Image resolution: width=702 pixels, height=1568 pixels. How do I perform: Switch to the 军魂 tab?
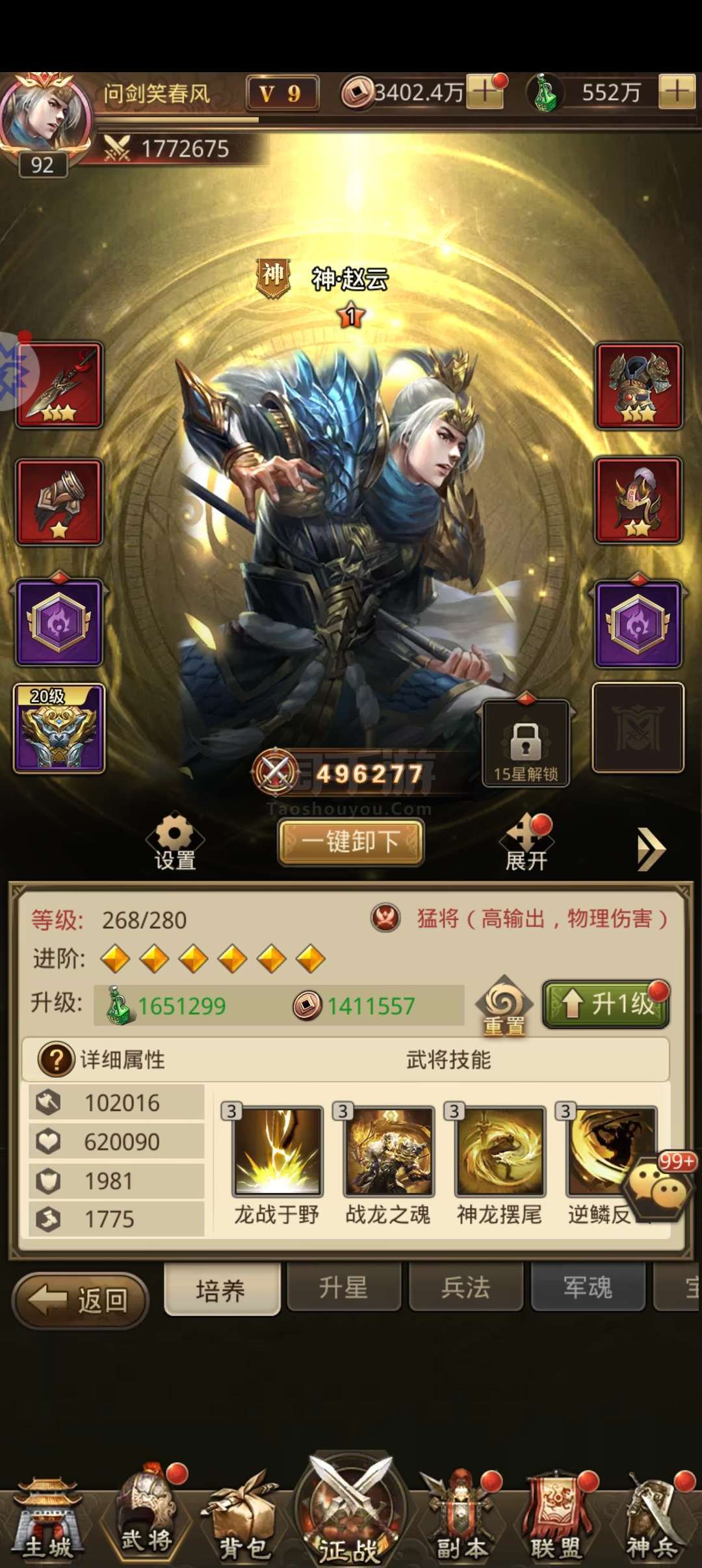coord(588,1288)
